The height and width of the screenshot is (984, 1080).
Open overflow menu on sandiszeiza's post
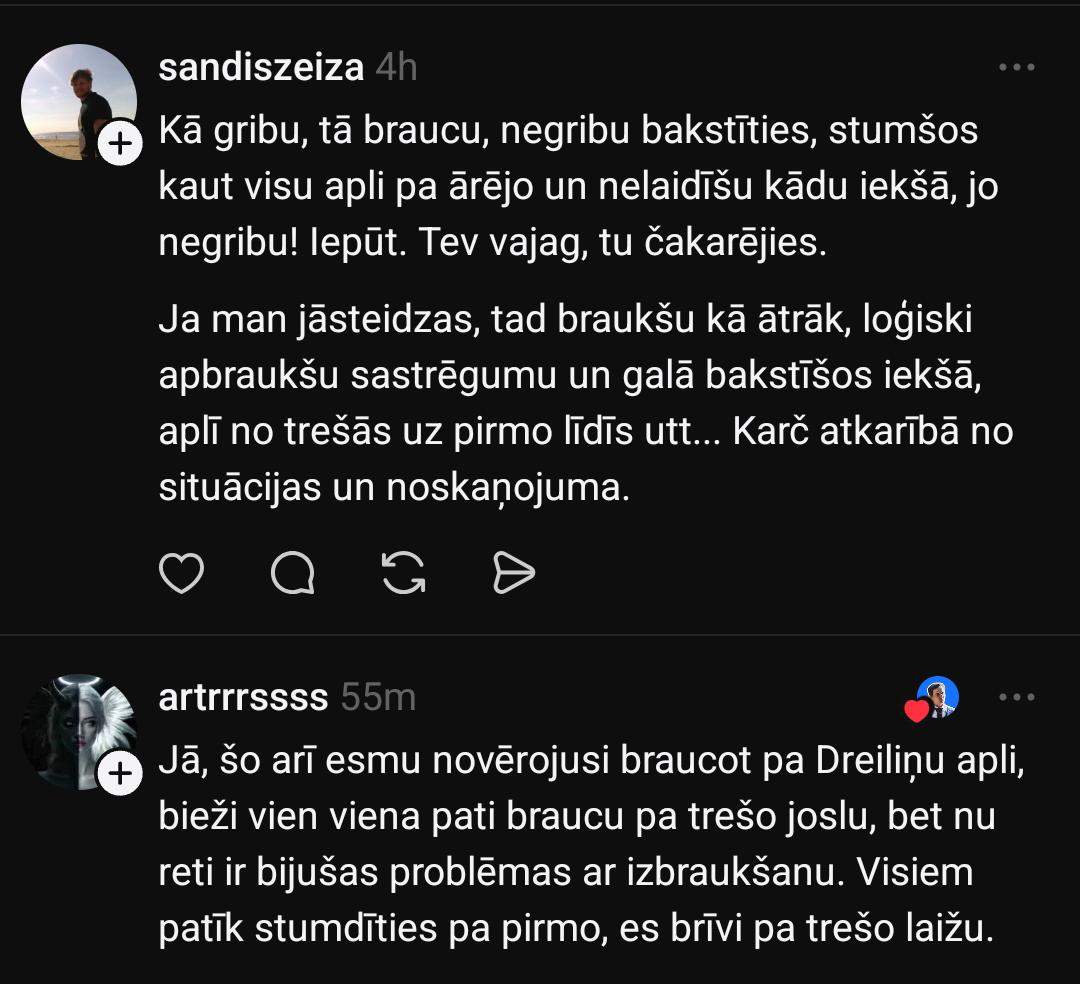coord(1017,68)
